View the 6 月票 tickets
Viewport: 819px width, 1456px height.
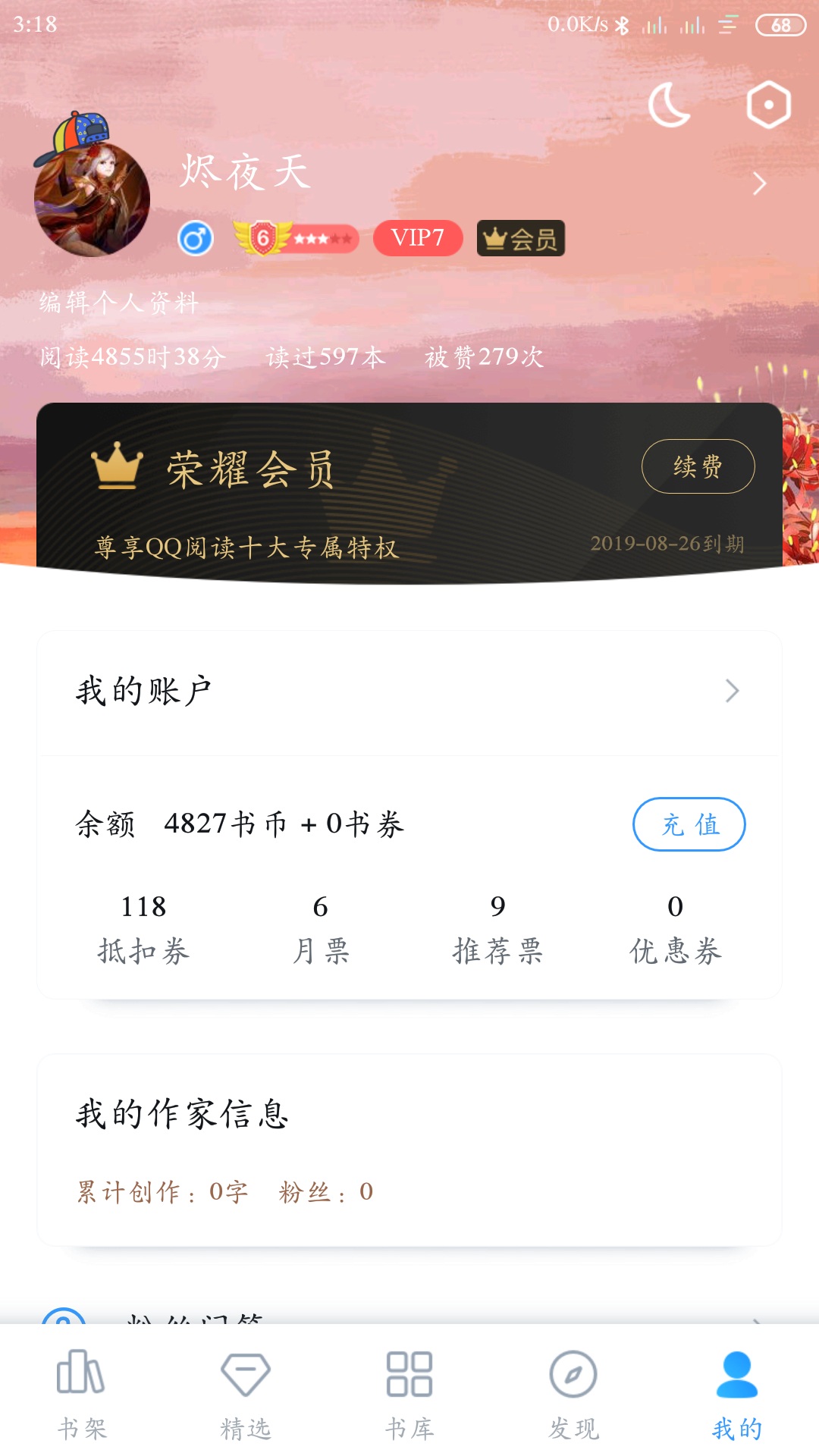tap(321, 928)
